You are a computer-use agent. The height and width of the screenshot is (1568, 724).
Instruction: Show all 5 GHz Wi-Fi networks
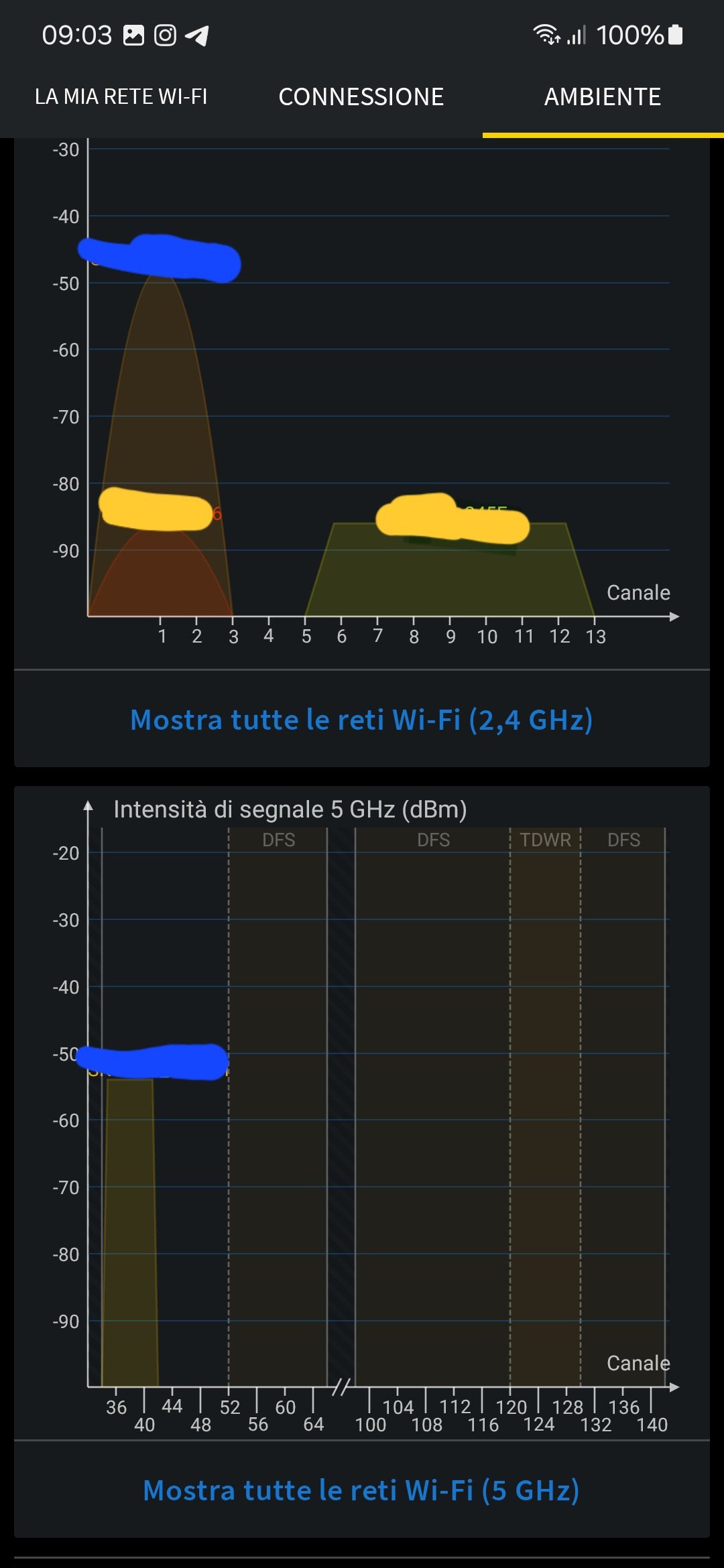[361, 1490]
